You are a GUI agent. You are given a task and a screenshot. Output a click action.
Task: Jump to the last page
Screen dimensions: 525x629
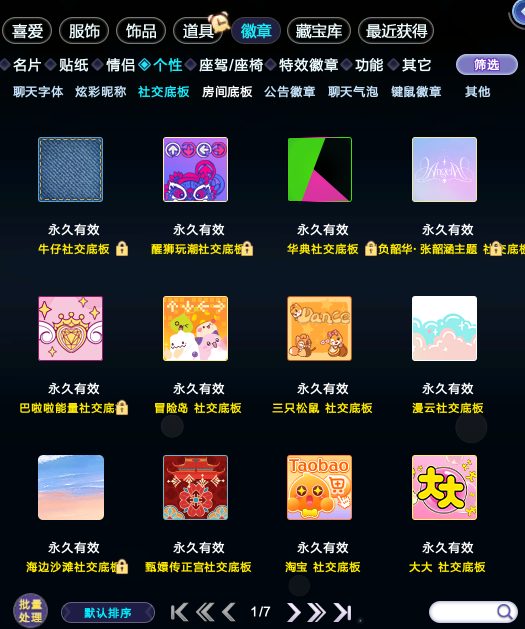(x=343, y=612)
